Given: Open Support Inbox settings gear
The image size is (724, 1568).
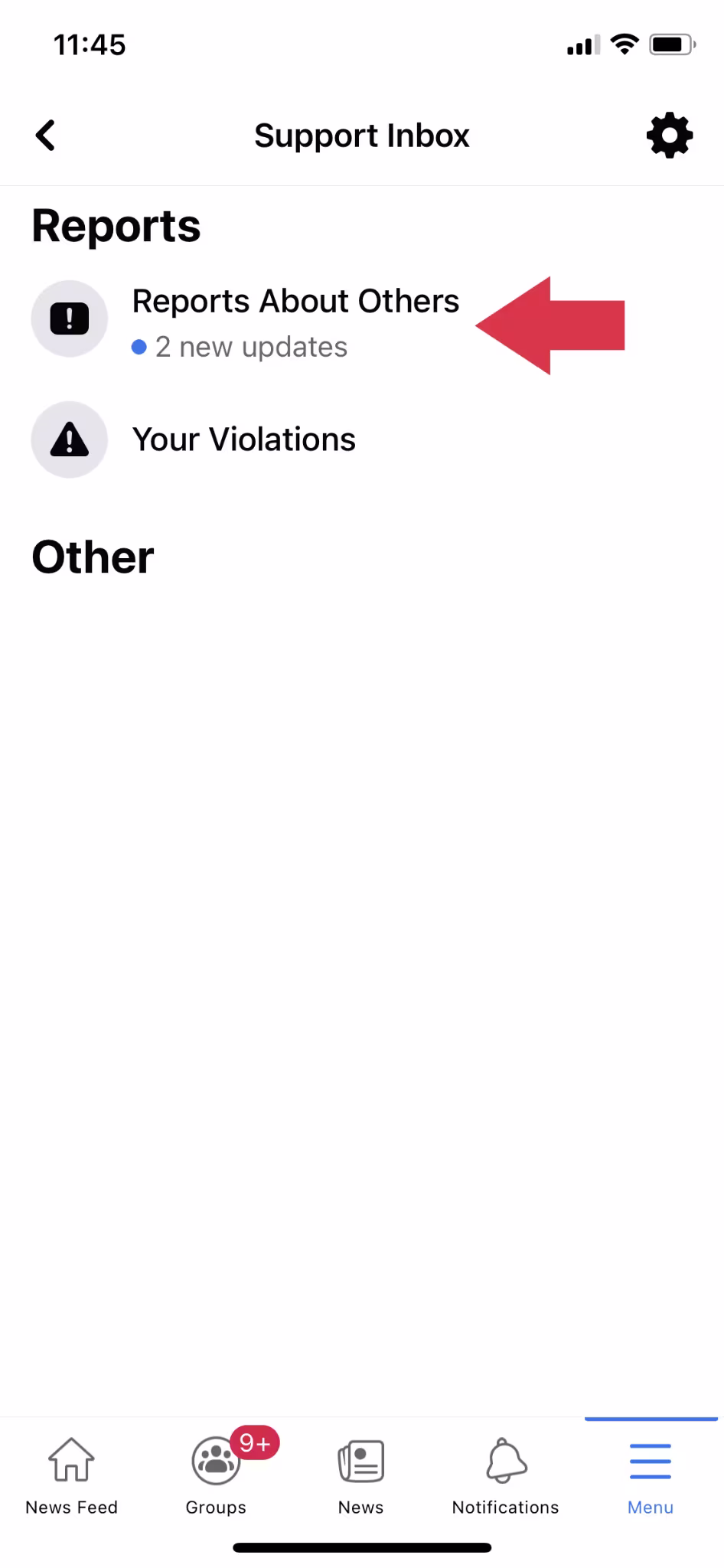Looking at the screenshot, I should [x=669, y=136].
